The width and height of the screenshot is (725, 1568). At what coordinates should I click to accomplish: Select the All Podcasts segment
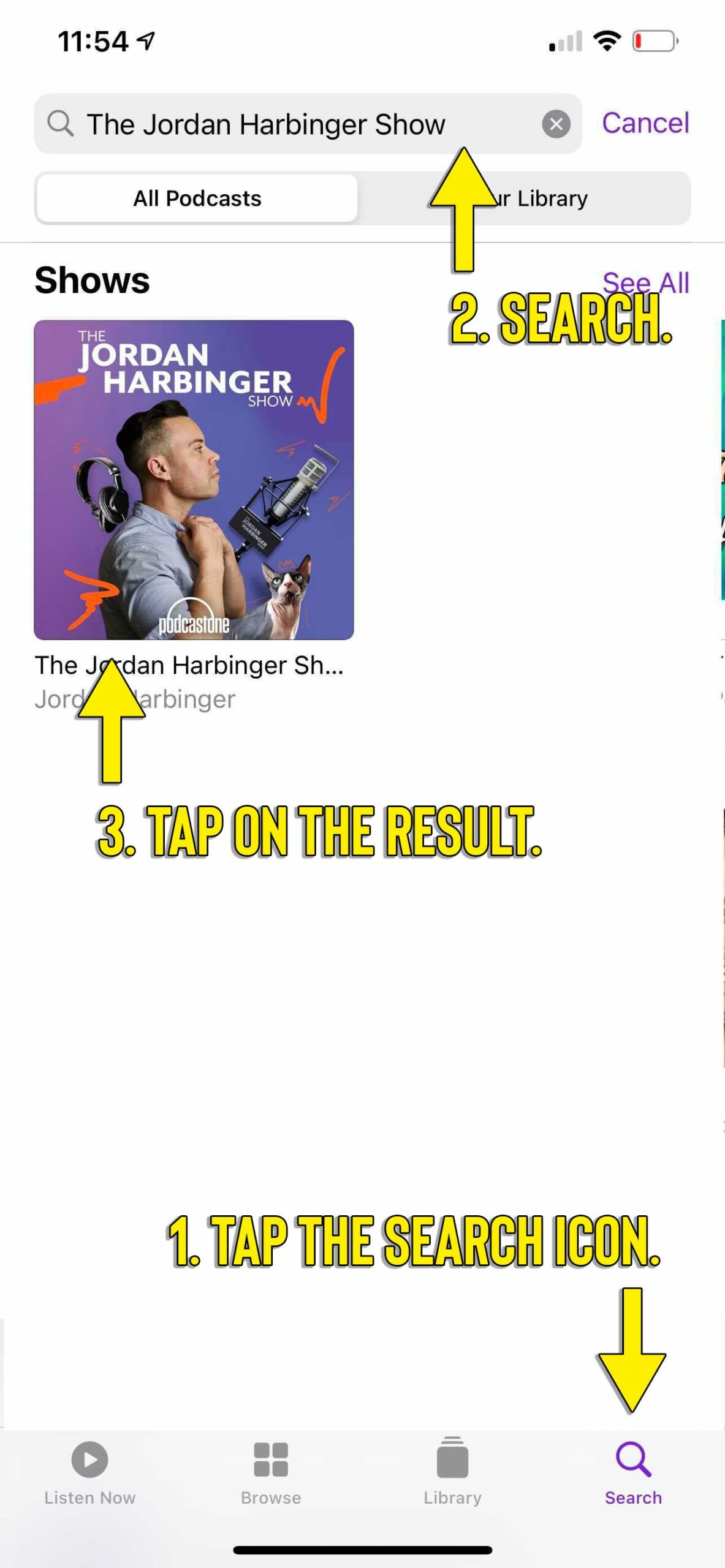coord(197,198)
